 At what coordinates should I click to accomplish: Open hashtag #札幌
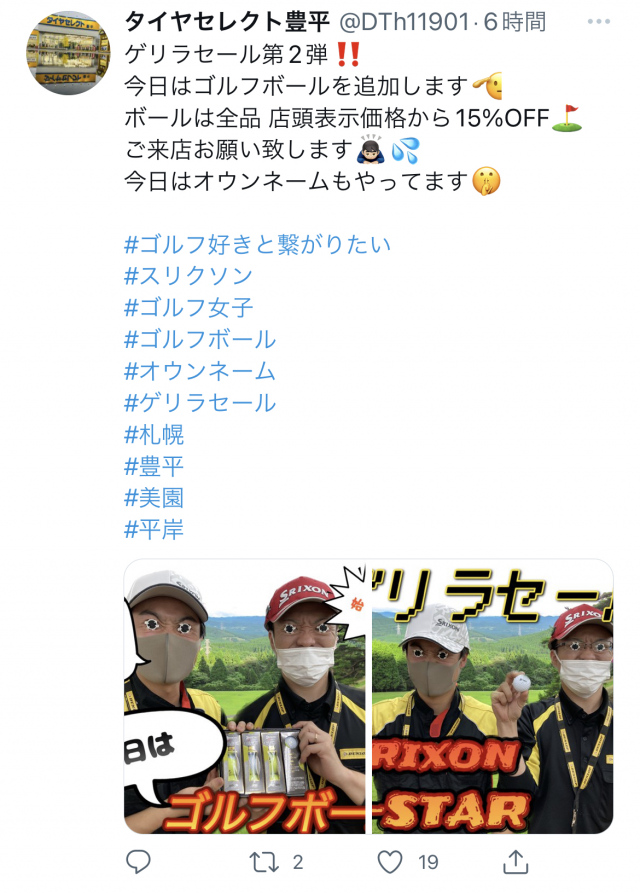(x=154, y=435)
